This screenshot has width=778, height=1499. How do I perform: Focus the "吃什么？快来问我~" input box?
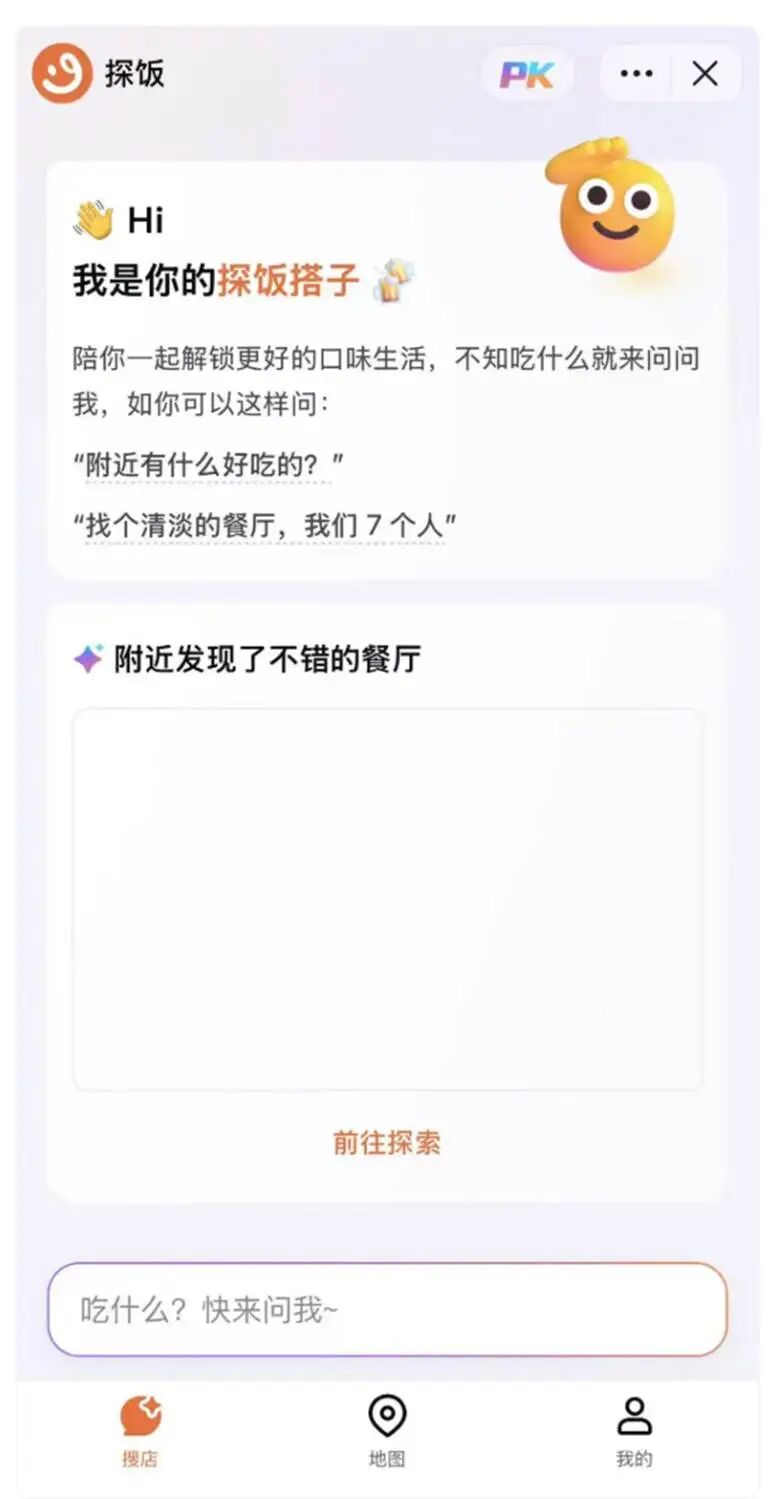pos(387,1309)
